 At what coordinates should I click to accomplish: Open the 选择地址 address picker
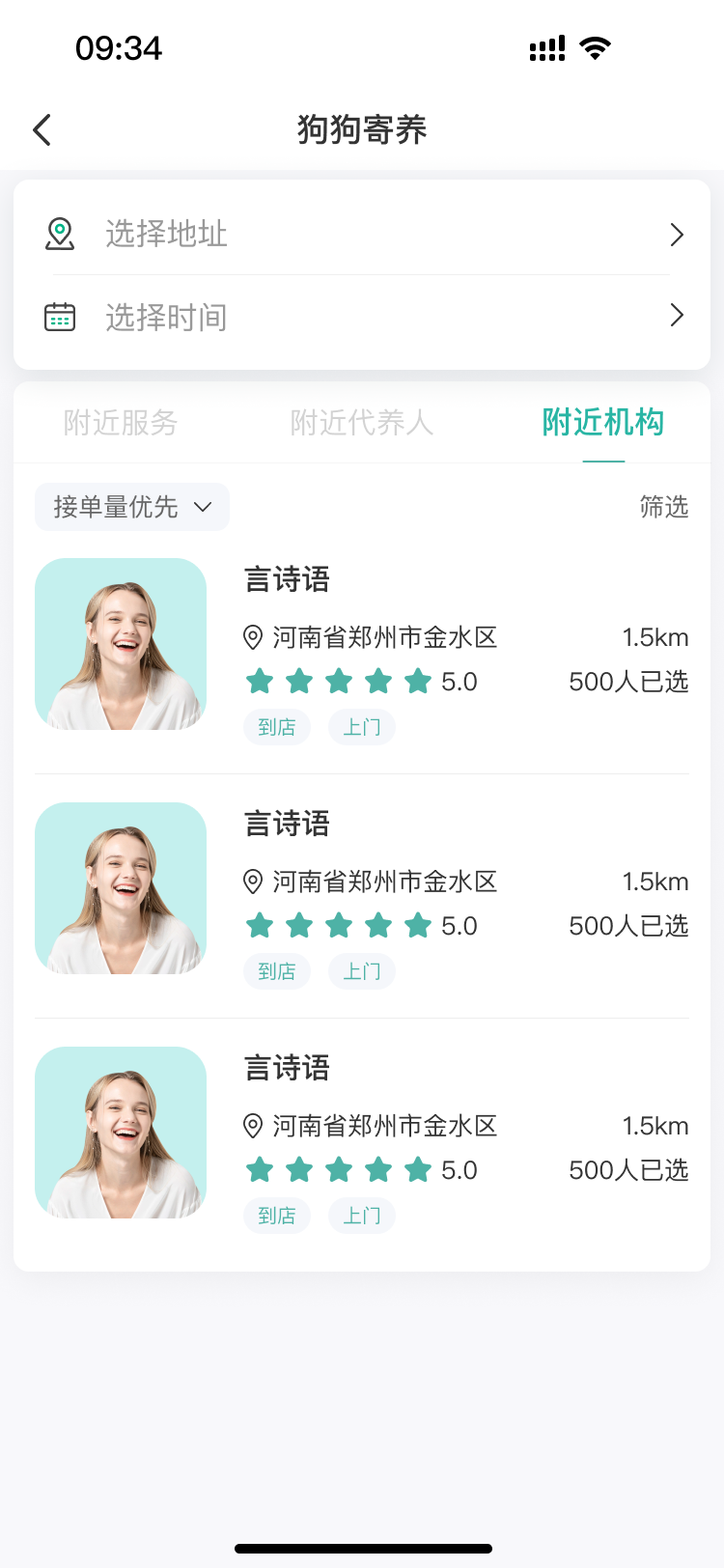point(362,234)
